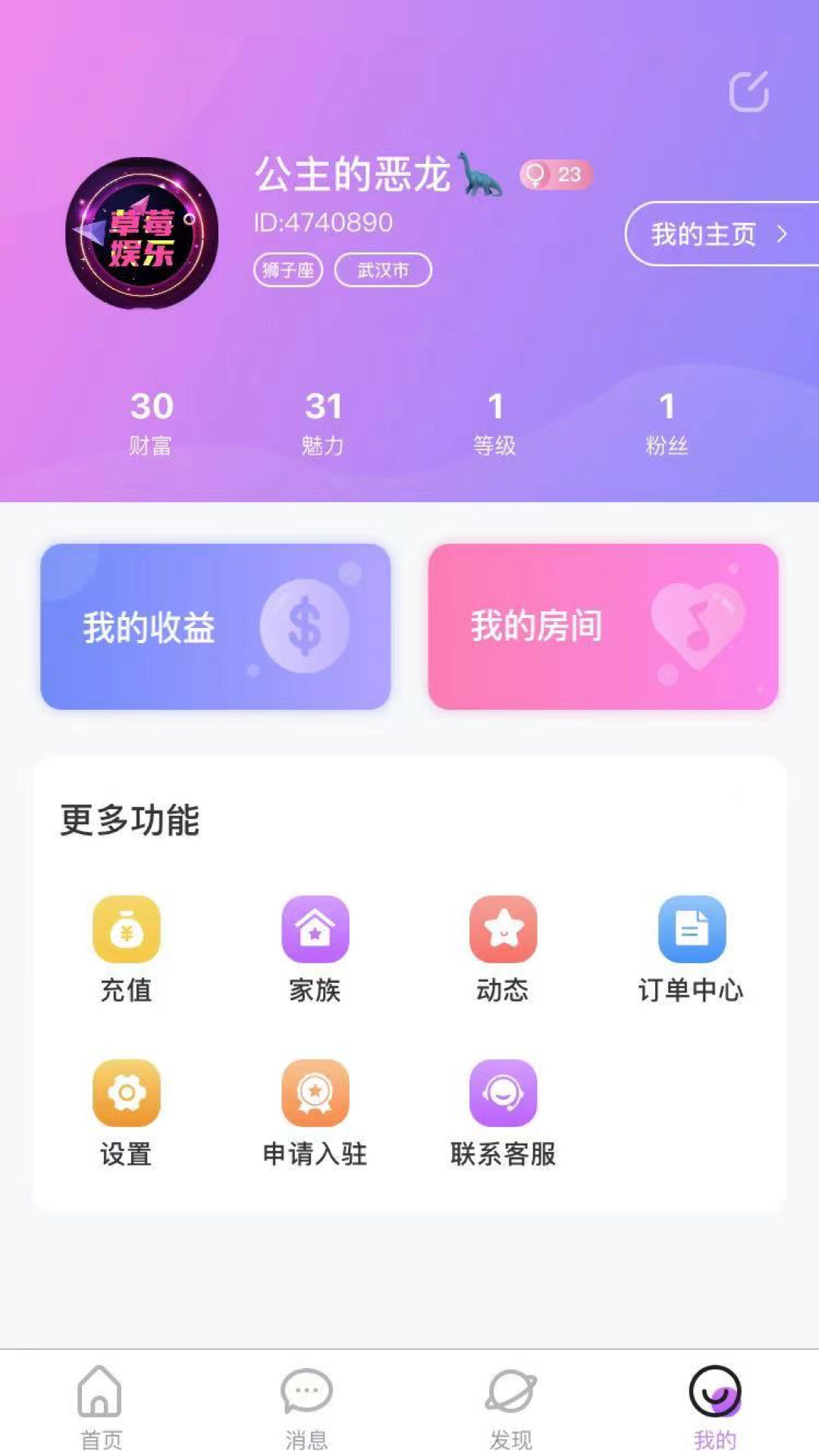Tap the edit profile pencil icon
The height and width of the screenshot is (1456, 819).
[x=747, y=91]
